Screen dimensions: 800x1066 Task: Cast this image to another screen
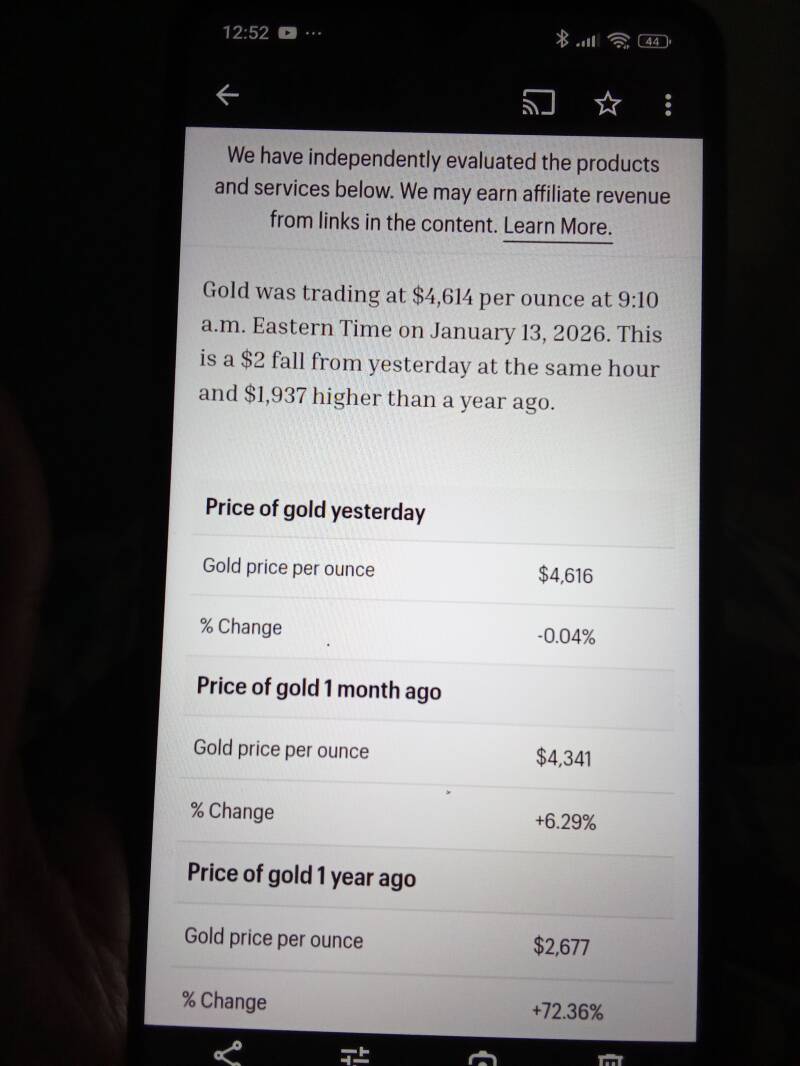click(538, 103)
